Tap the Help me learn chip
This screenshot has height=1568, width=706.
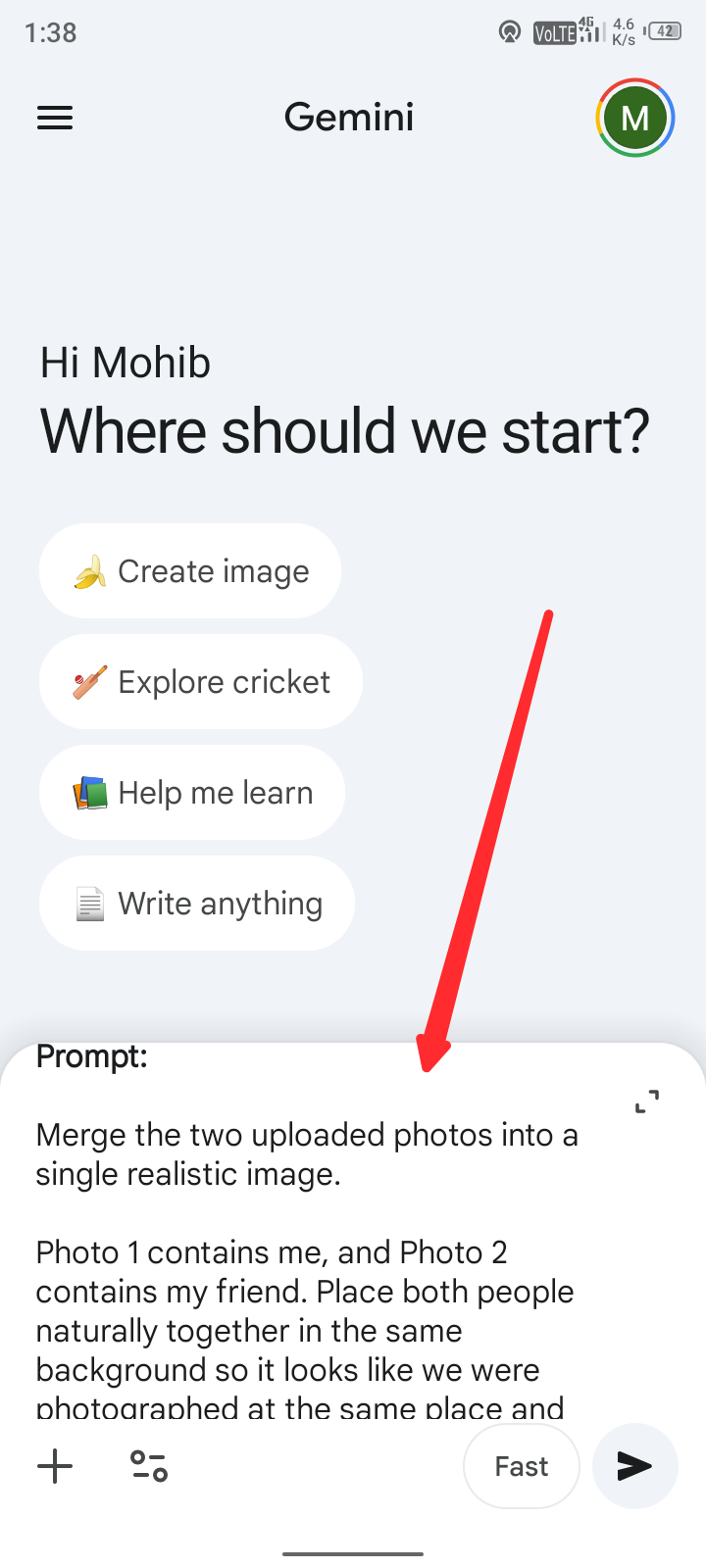[x=192, y=793]
